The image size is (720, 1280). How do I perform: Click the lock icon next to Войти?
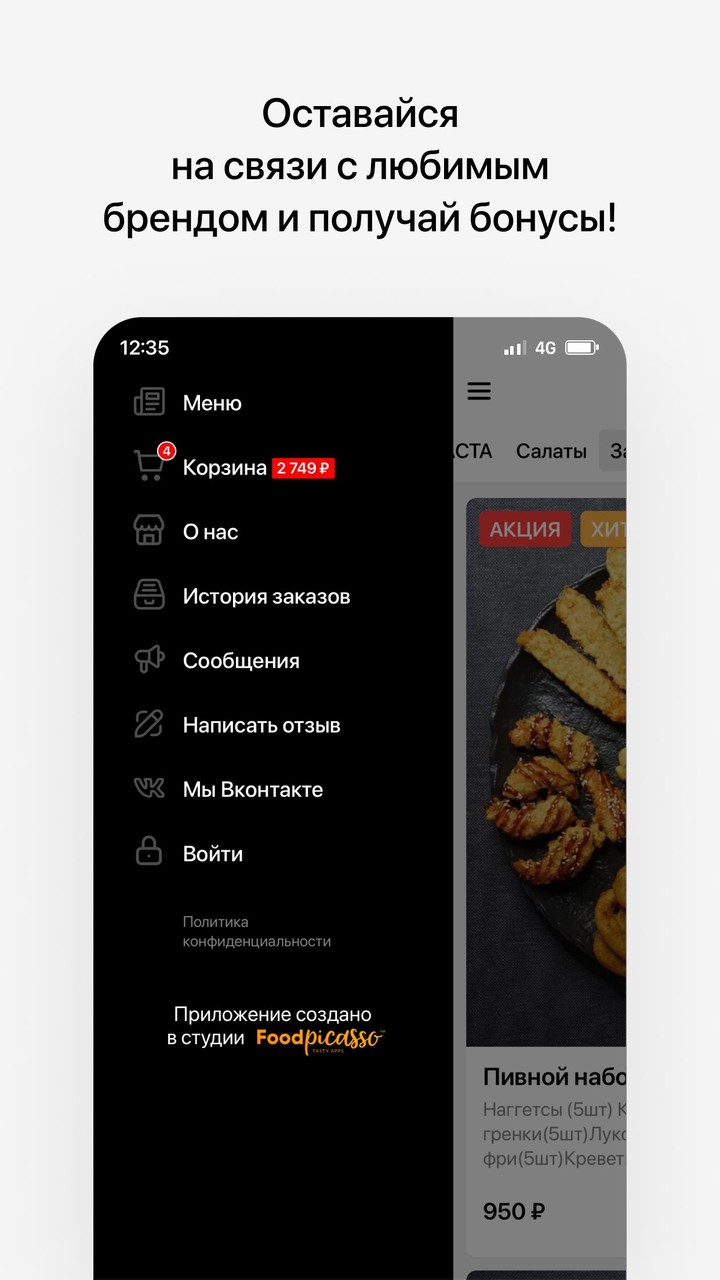[148, 853]
